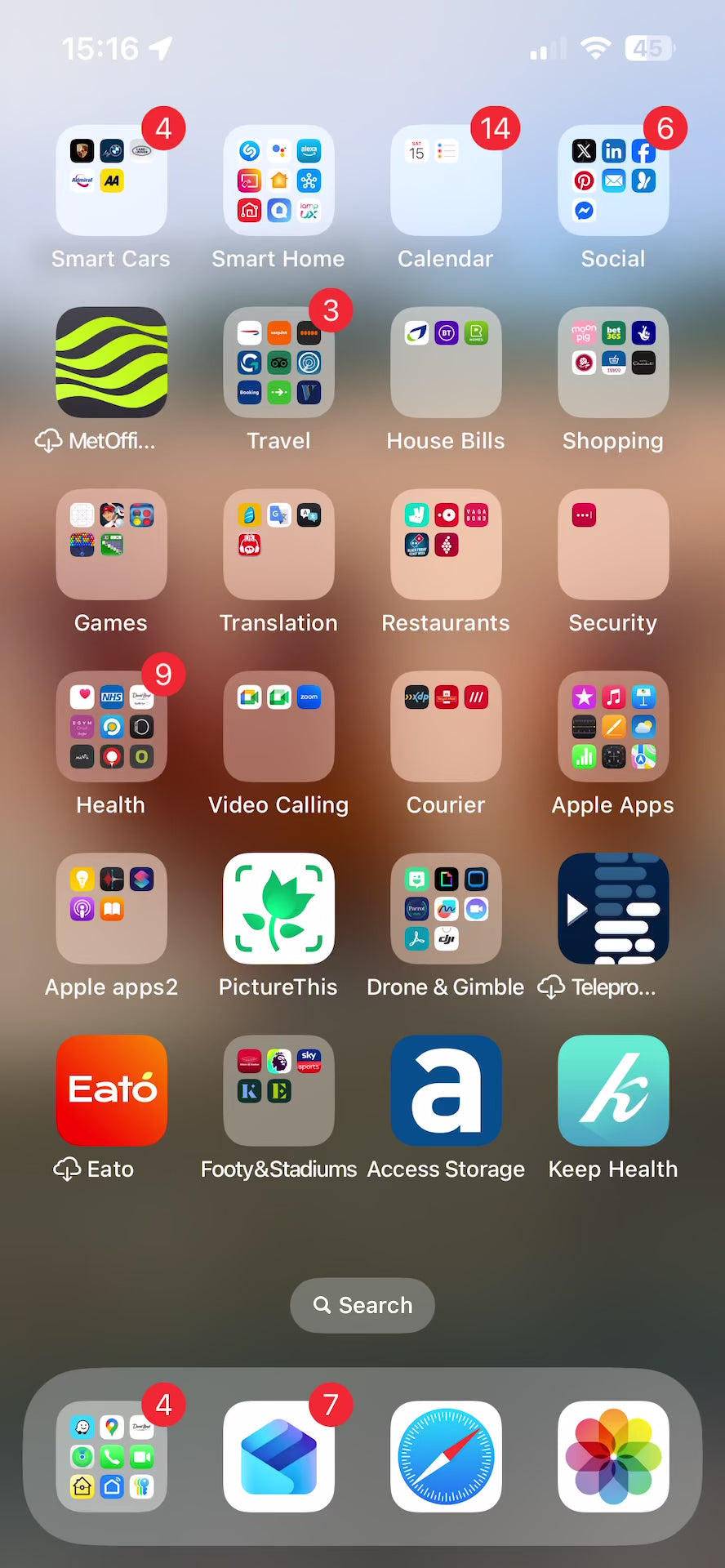Launch the Eato app

point(111,1091)
